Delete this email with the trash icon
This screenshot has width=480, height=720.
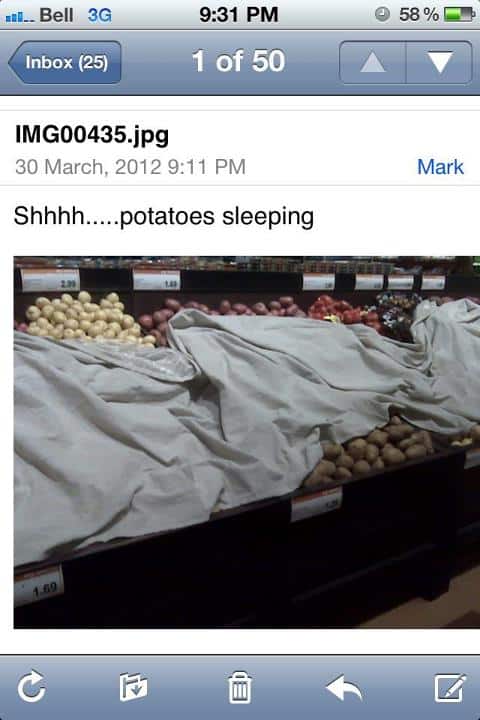tap(240, 687)
